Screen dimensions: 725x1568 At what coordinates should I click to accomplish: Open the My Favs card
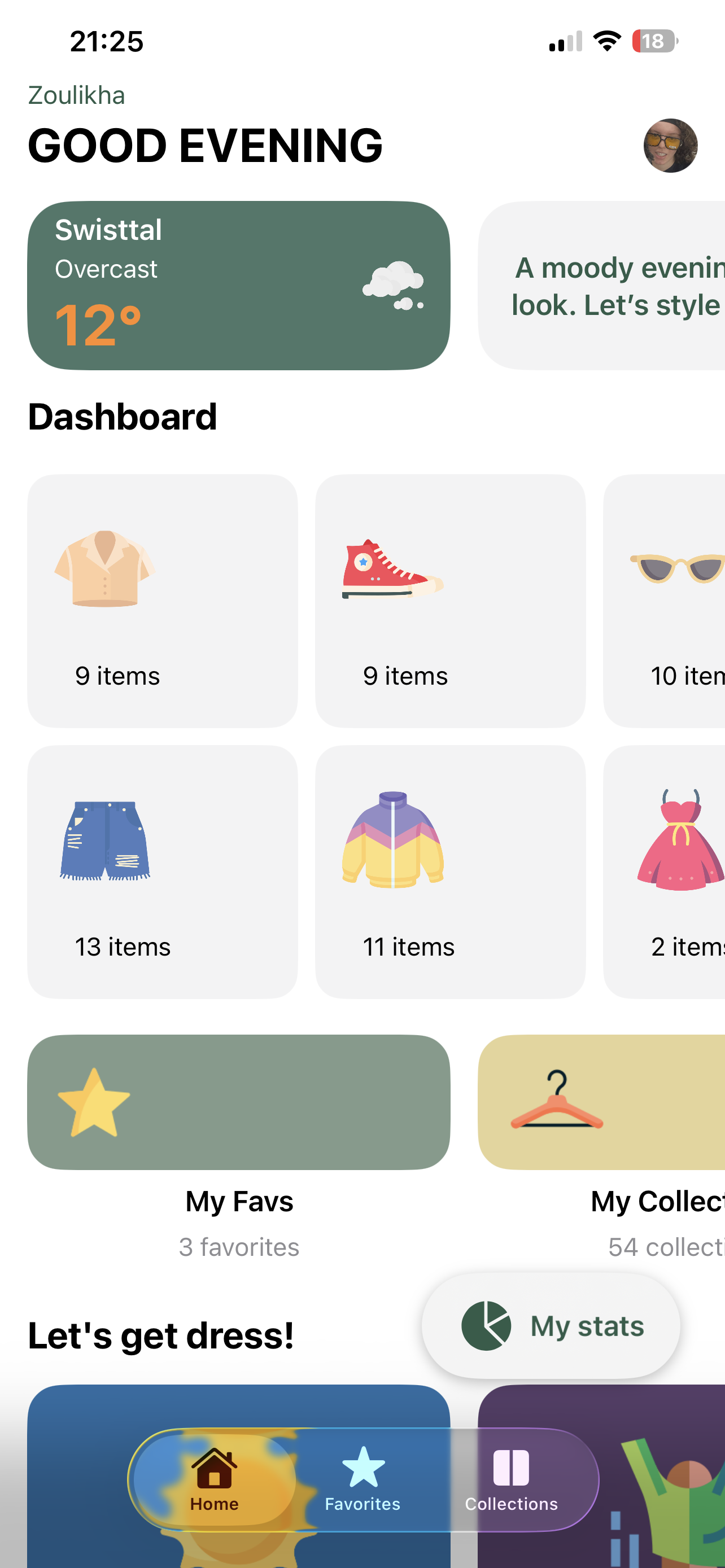[239, 1102]
